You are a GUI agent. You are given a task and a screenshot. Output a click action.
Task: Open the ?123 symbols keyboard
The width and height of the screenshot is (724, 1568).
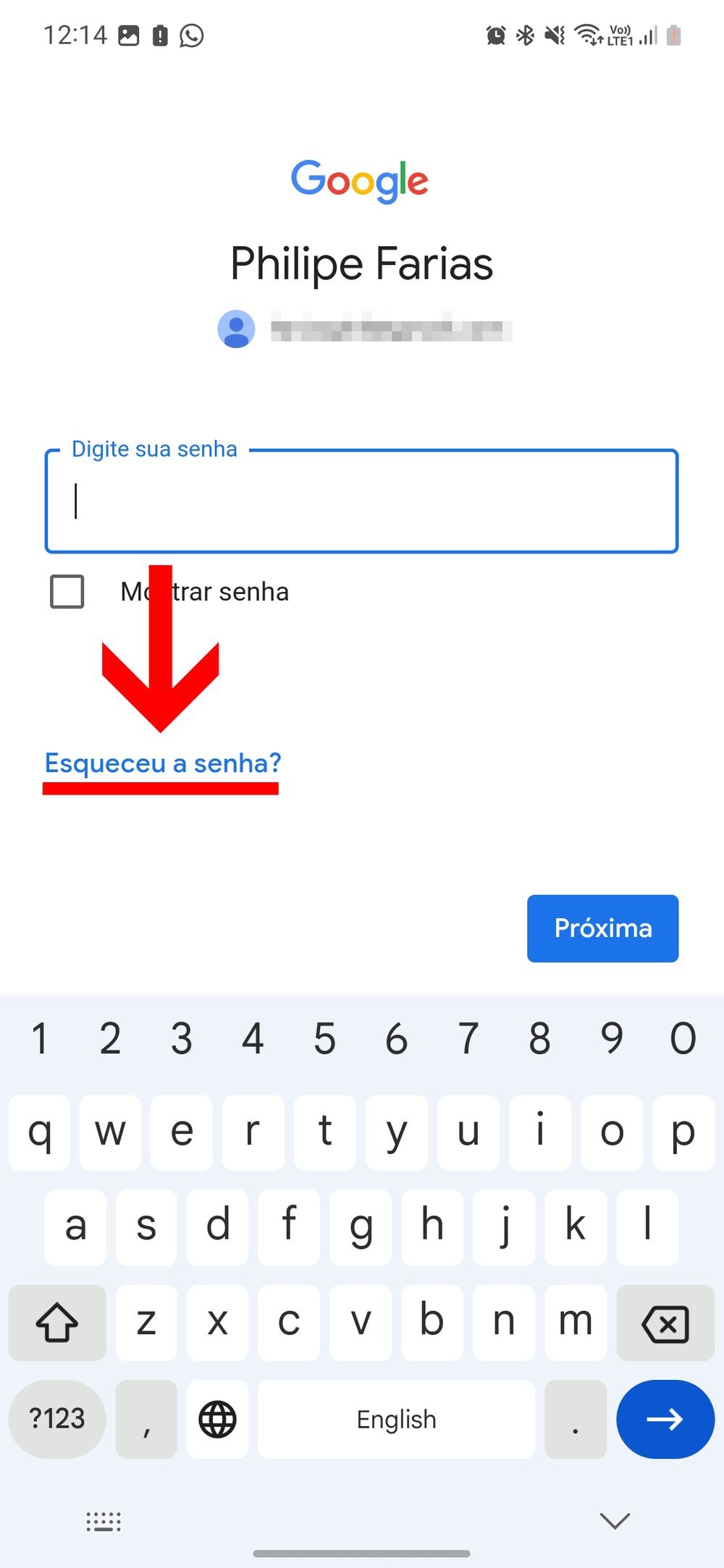coord(57,1419)
